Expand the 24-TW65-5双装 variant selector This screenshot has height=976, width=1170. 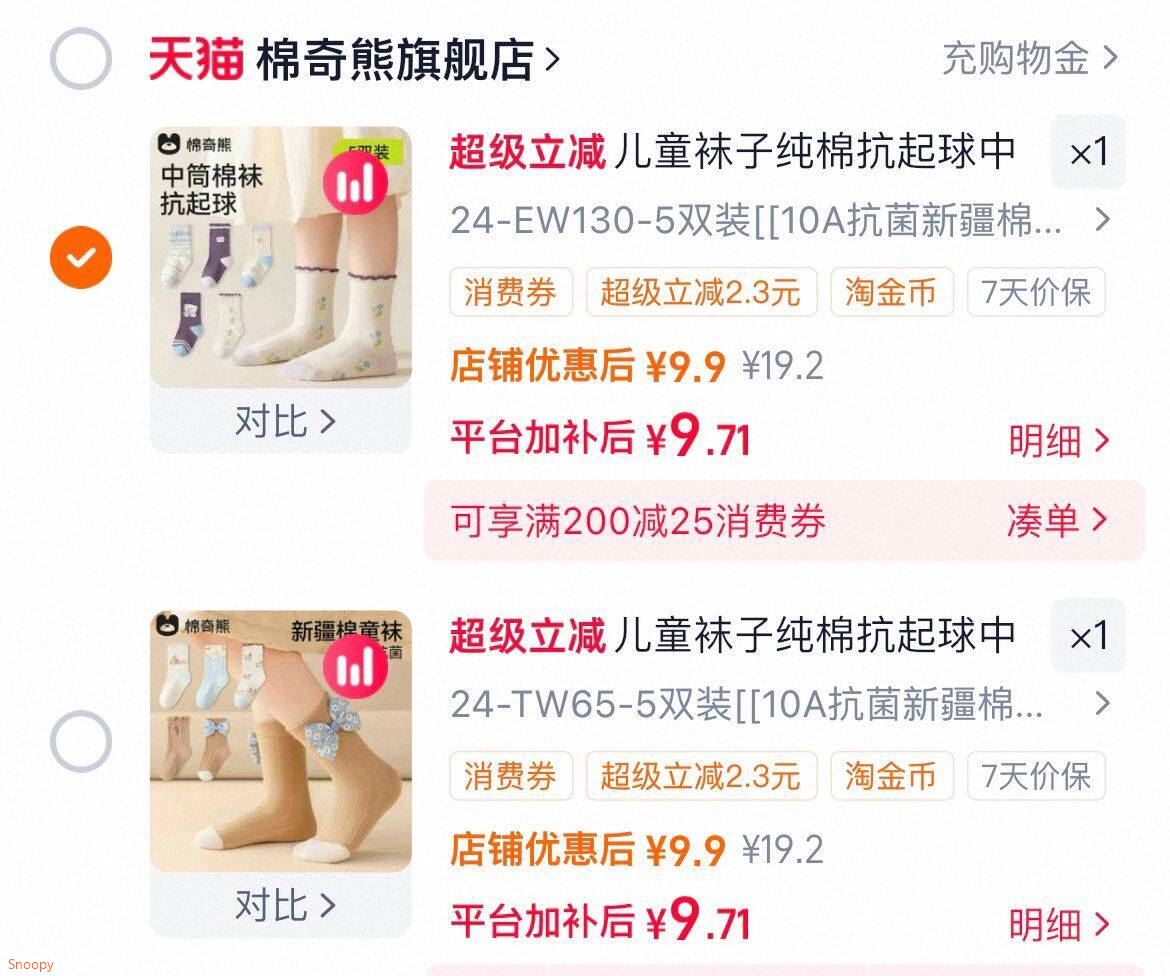pos(780,704)
